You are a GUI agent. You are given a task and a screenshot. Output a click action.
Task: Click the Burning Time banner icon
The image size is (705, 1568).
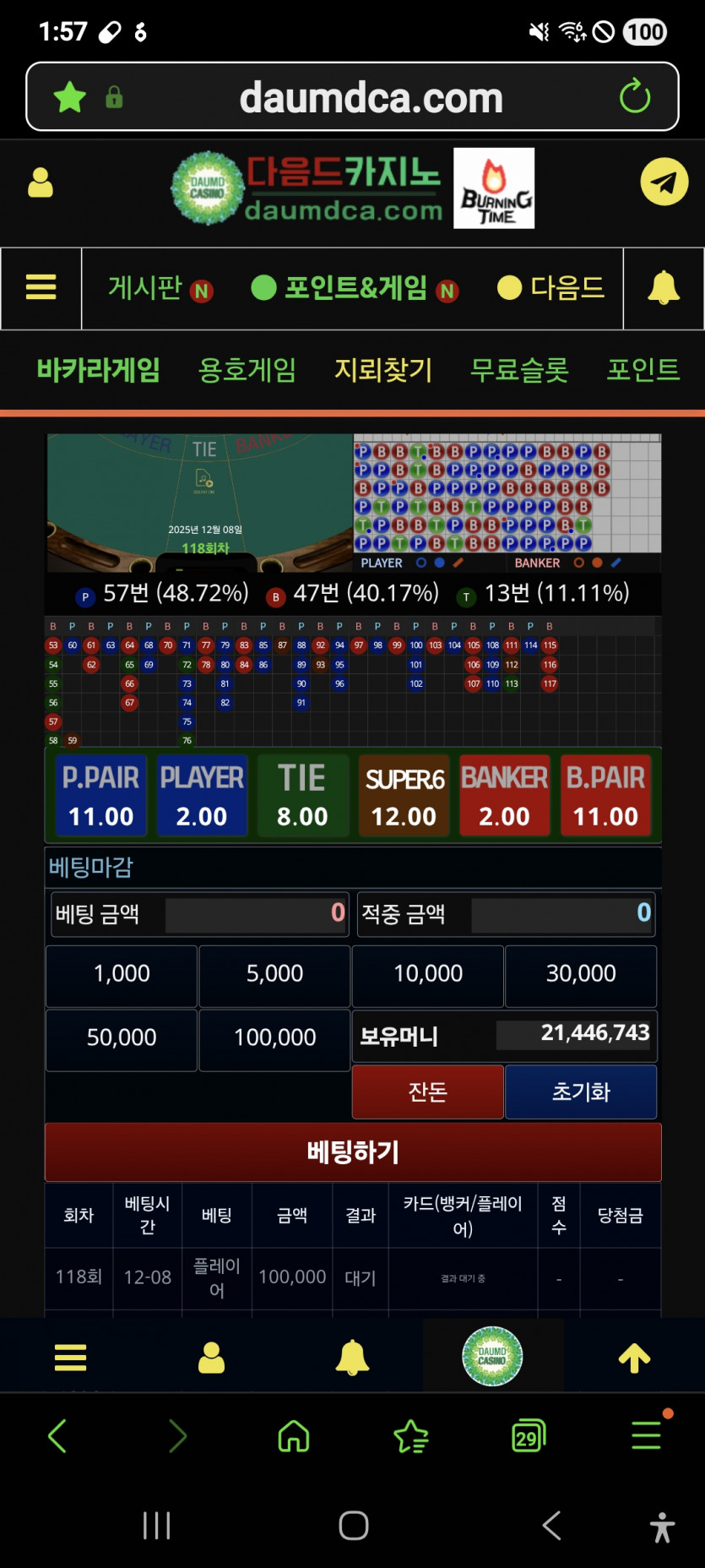click(x=494, y=188)
